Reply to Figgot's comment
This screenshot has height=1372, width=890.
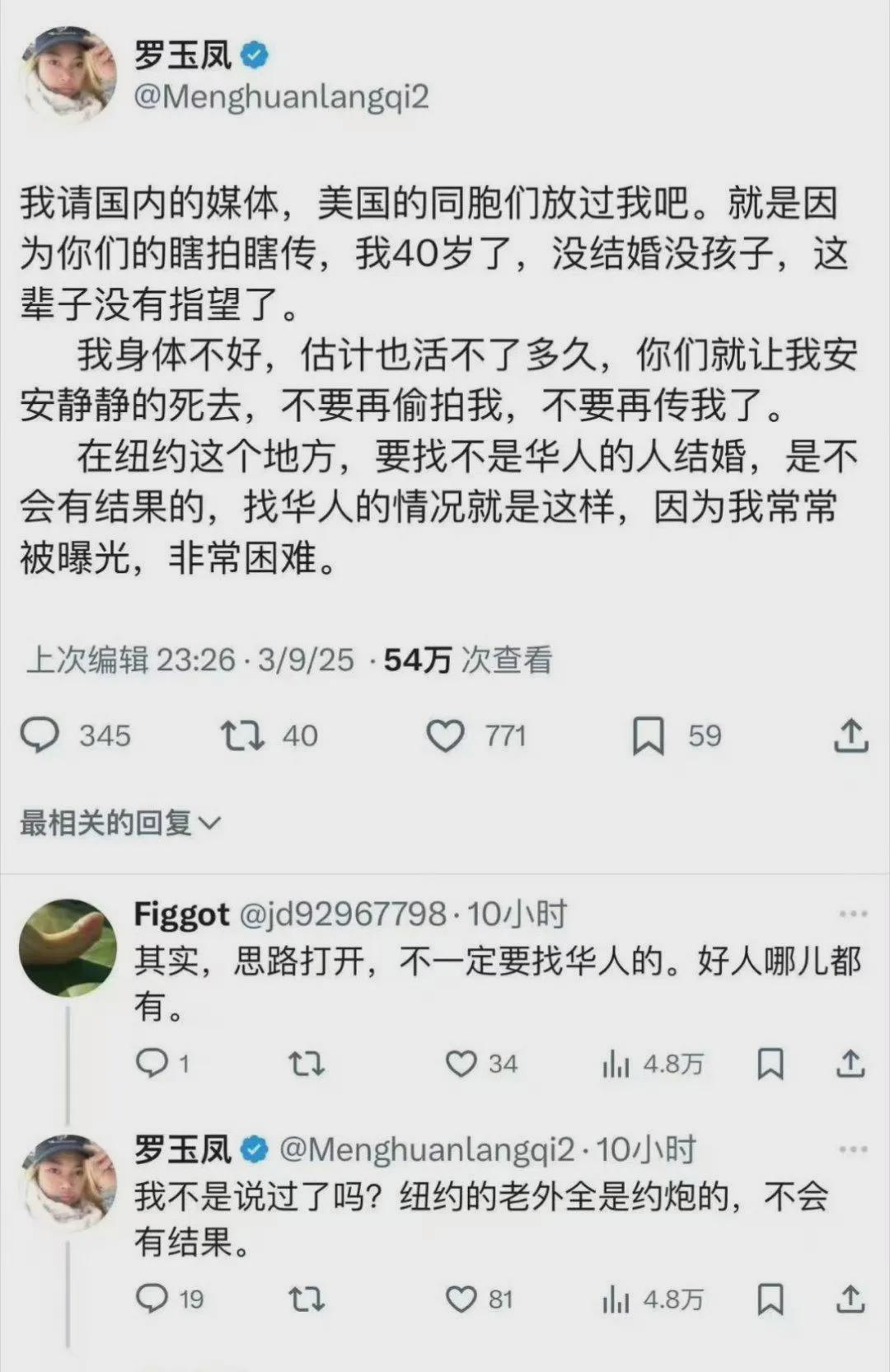click(152, 1064)
